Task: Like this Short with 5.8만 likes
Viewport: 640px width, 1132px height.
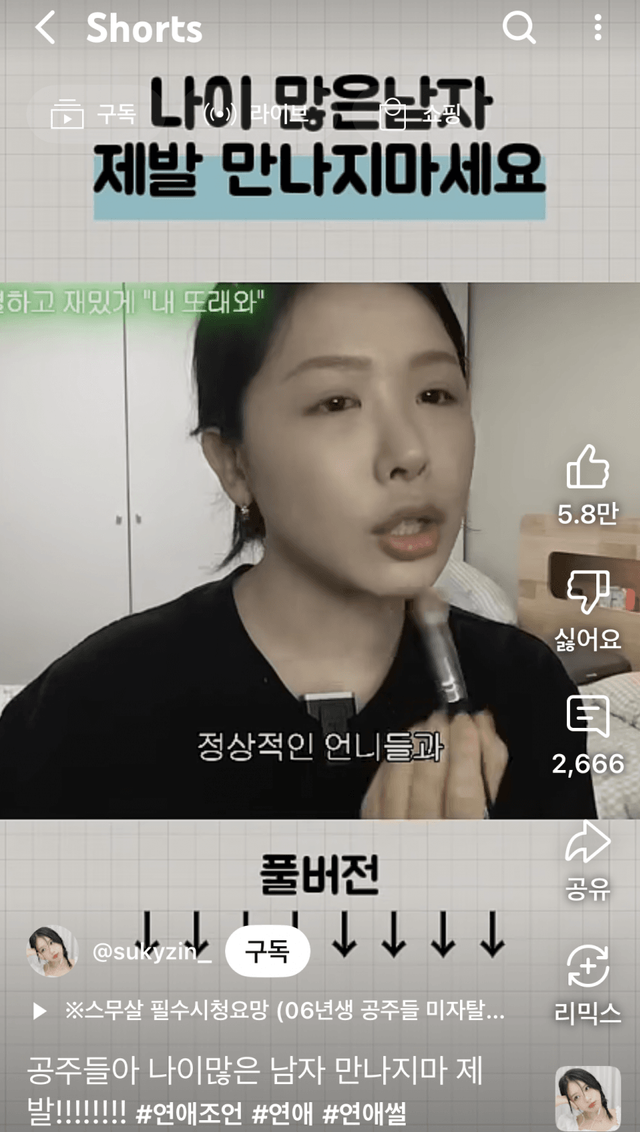Action: pyautogui.click(x=588, y=467)
